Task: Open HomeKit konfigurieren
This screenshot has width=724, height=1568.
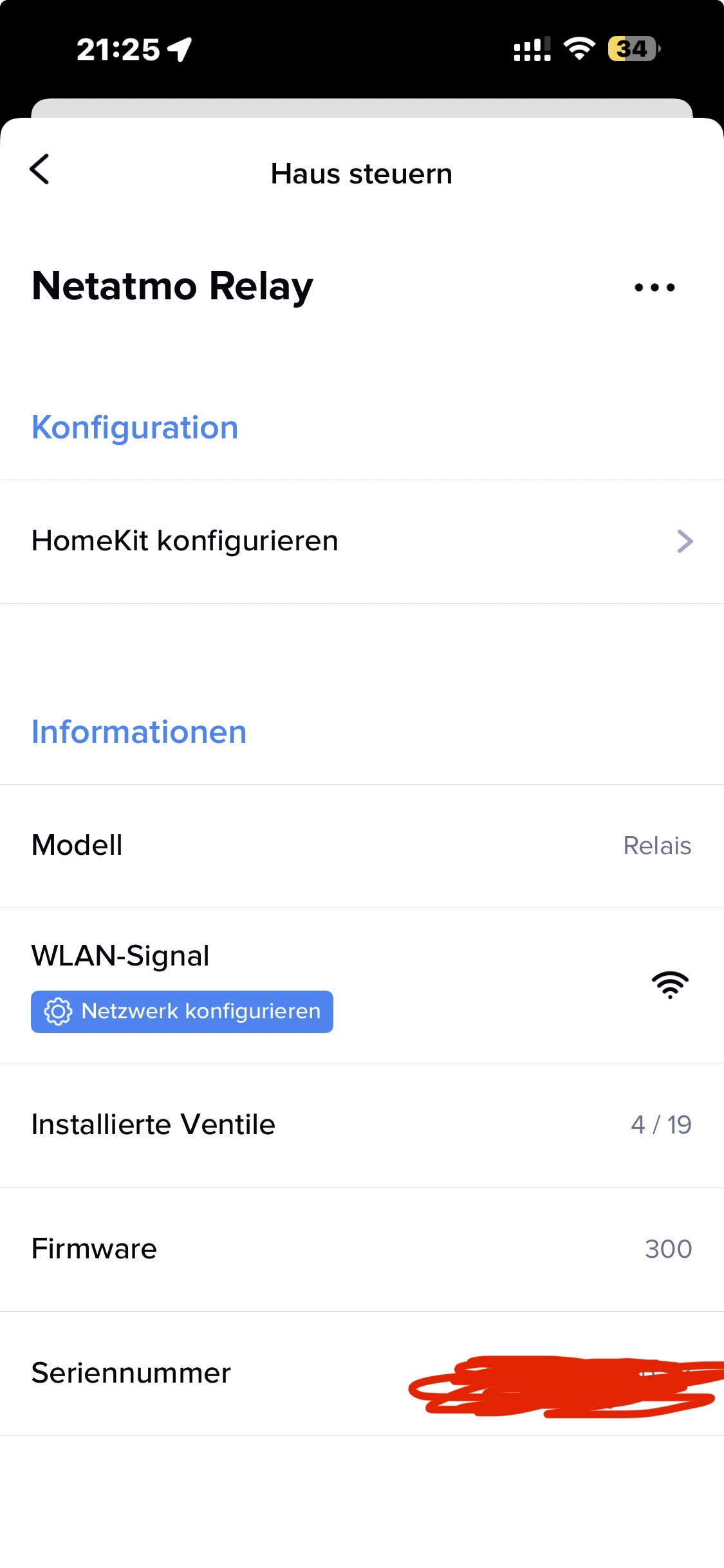Action: 362,541
